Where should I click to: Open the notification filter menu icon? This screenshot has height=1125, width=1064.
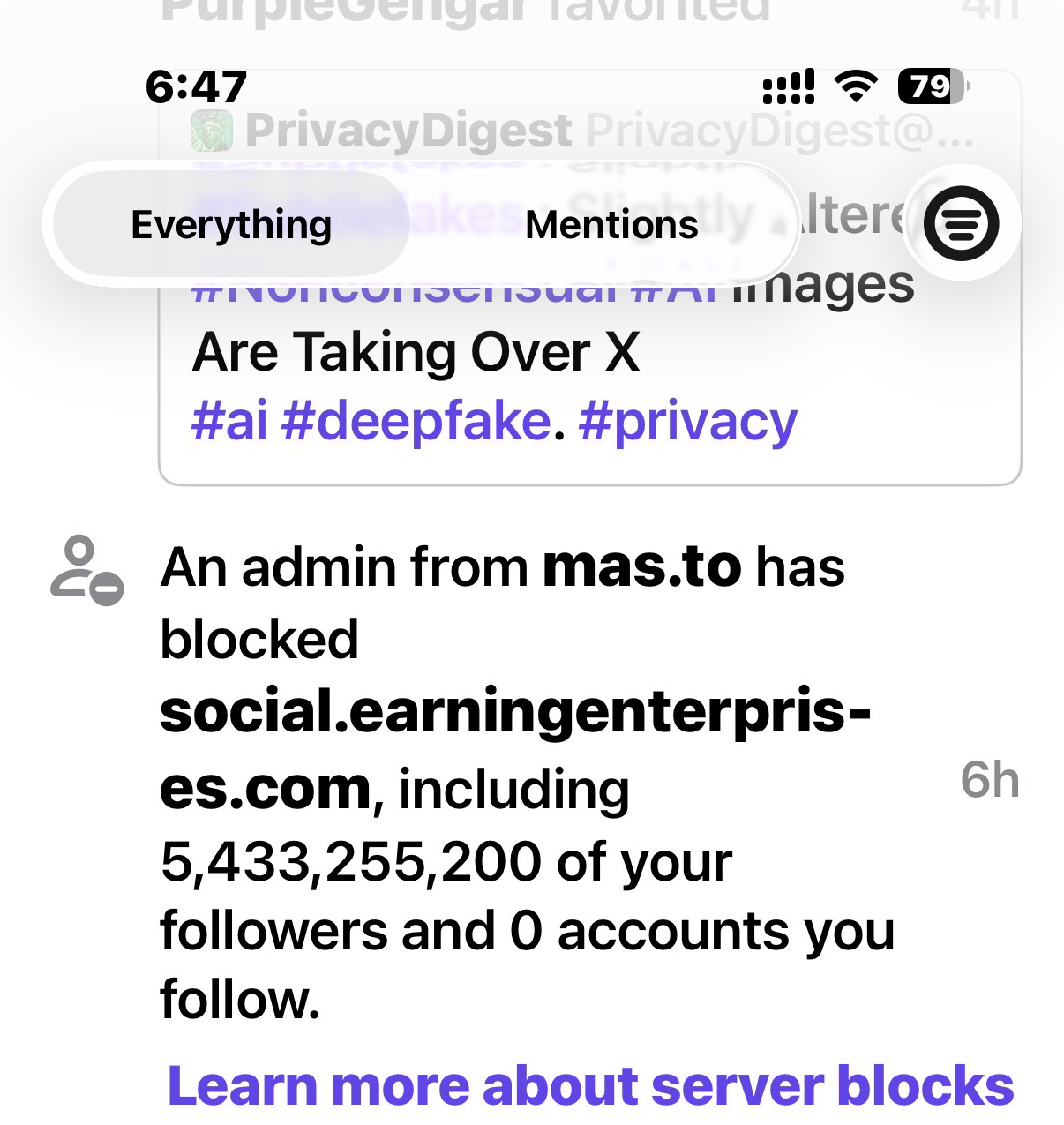(x=961, y=223)
